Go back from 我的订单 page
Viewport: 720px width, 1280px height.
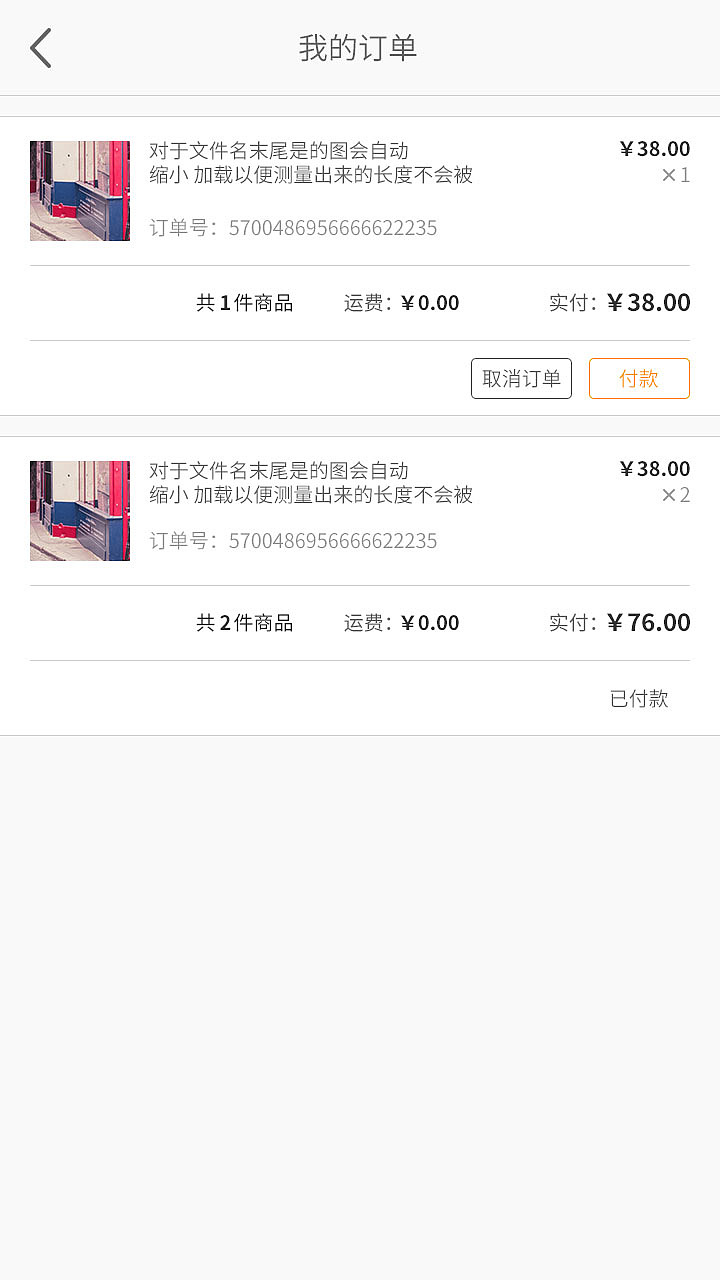[41, 48]
